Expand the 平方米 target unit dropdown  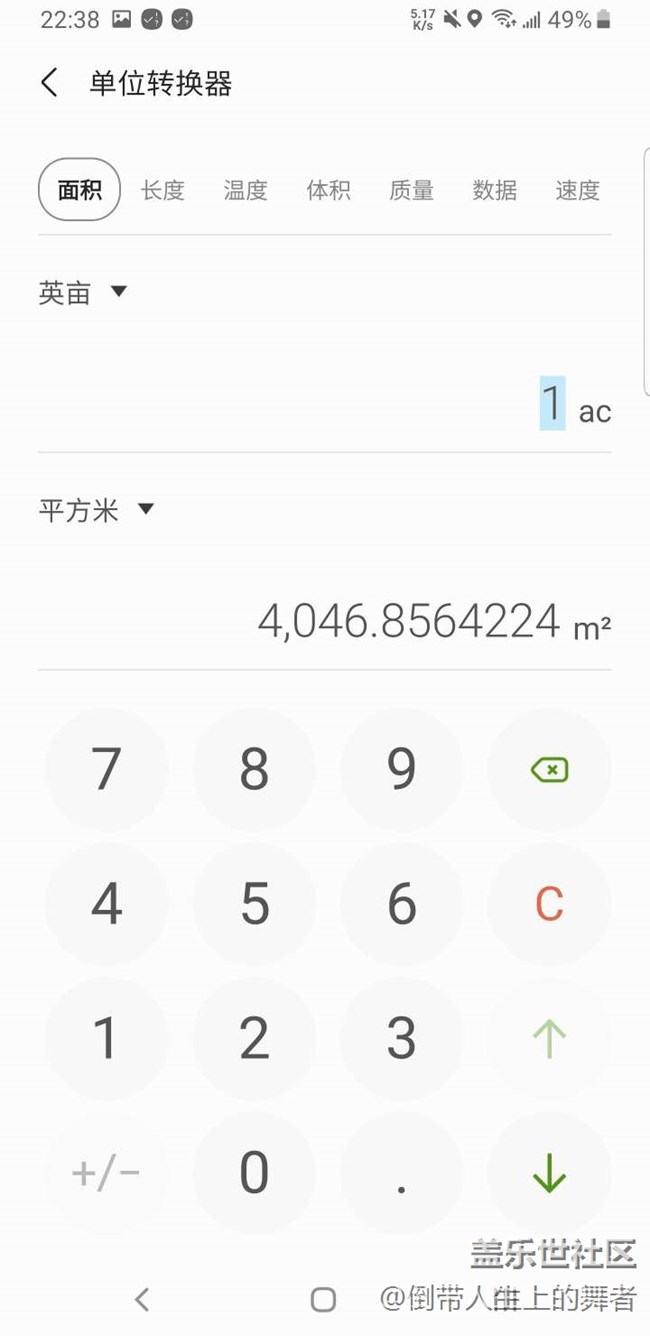[x=97, y=511]
